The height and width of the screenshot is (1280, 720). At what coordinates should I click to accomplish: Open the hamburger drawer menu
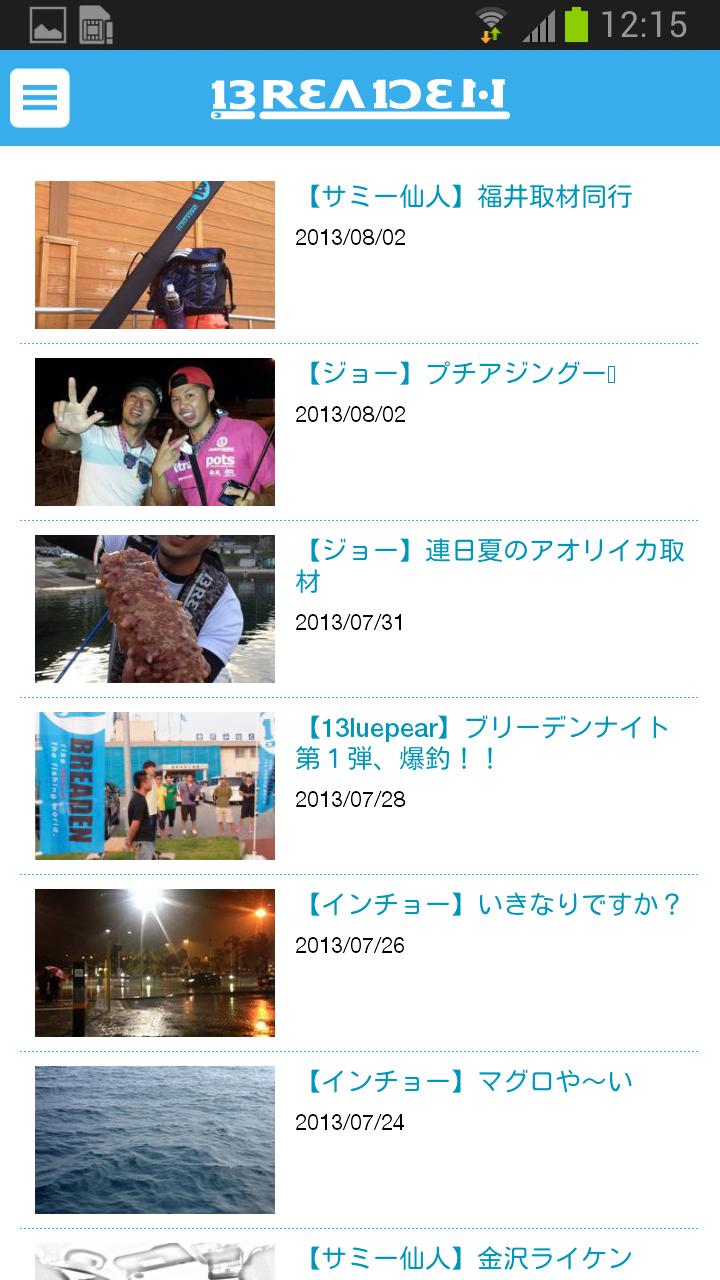(x=40, y=98)
